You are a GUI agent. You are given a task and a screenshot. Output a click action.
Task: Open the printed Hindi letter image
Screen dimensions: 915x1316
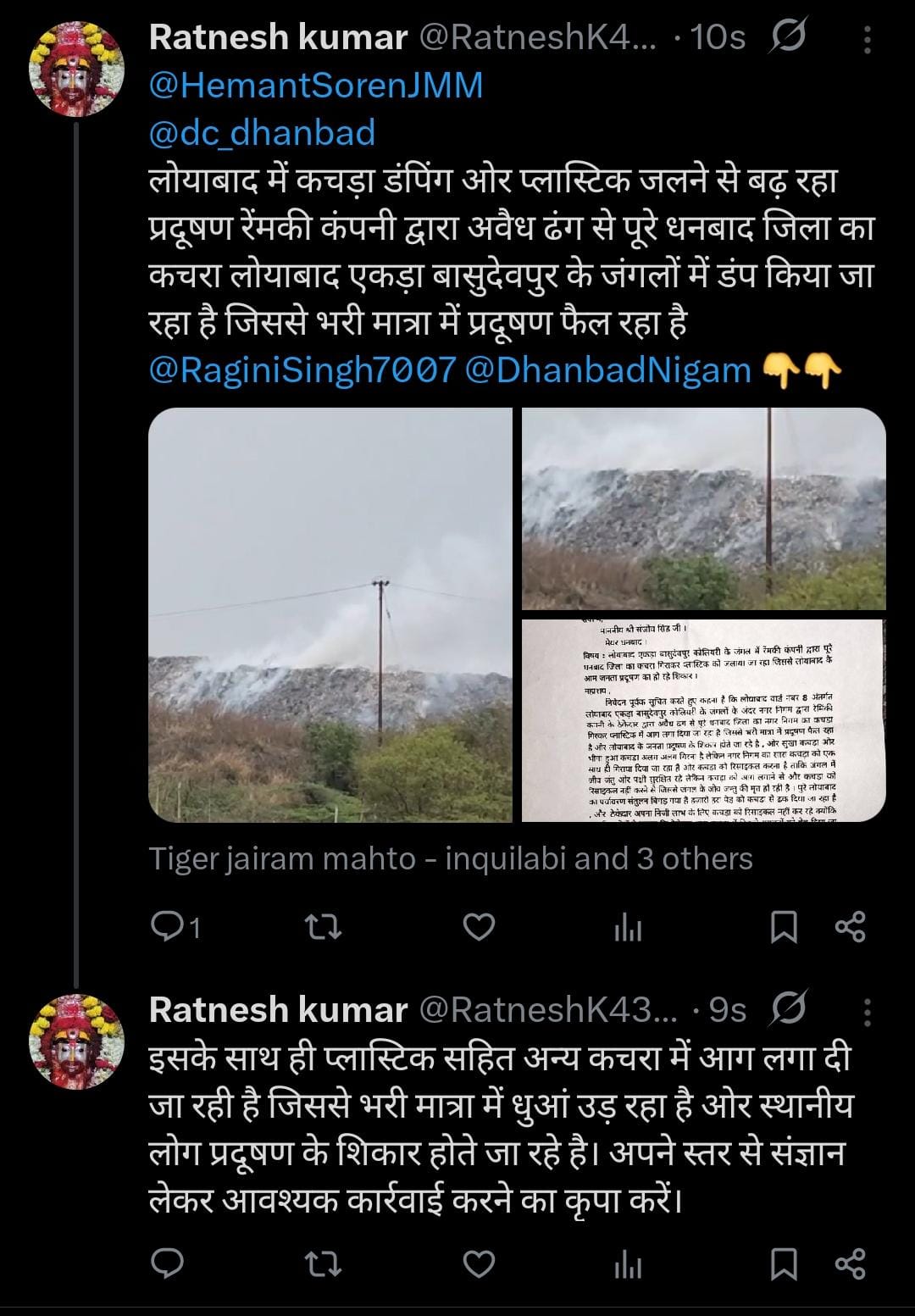coord(703,720)
